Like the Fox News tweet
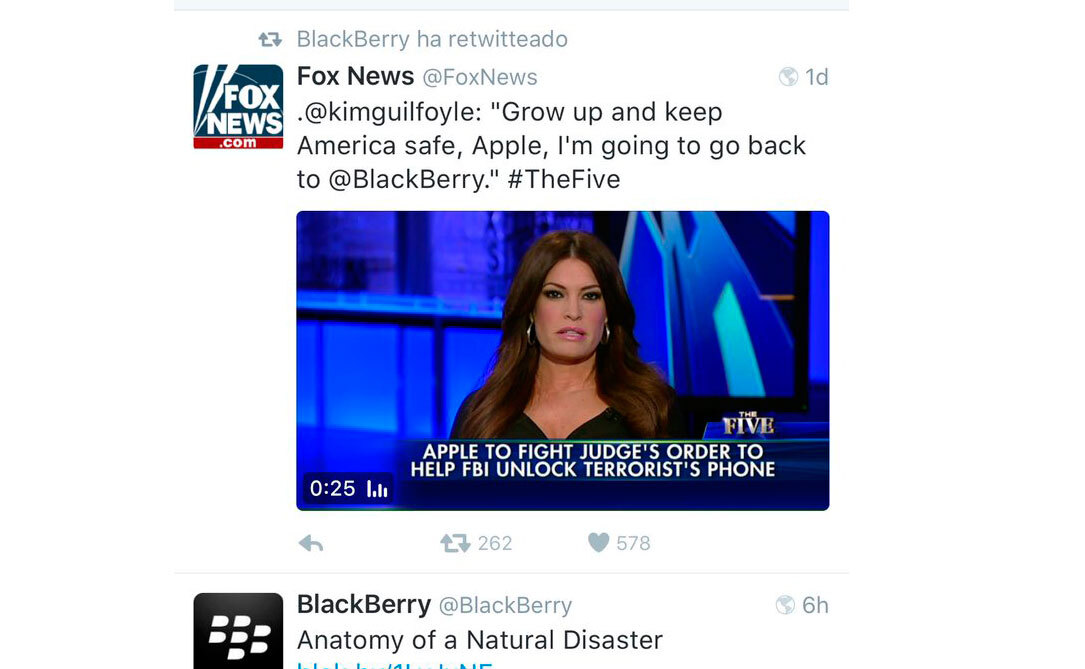1085x669 pixels. (599, 543)
